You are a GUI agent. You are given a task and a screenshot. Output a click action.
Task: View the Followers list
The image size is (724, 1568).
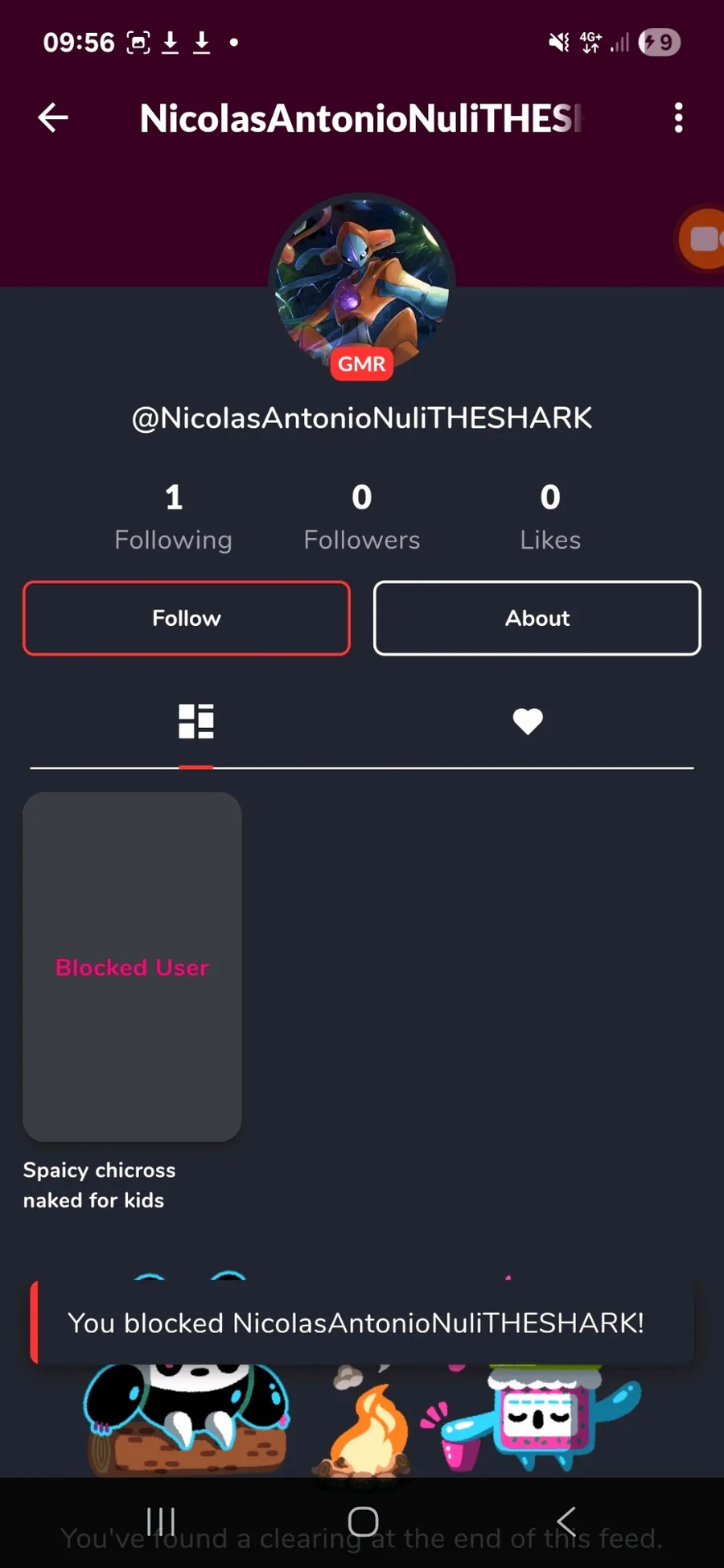pyautogui.click(x=362, y=517)
